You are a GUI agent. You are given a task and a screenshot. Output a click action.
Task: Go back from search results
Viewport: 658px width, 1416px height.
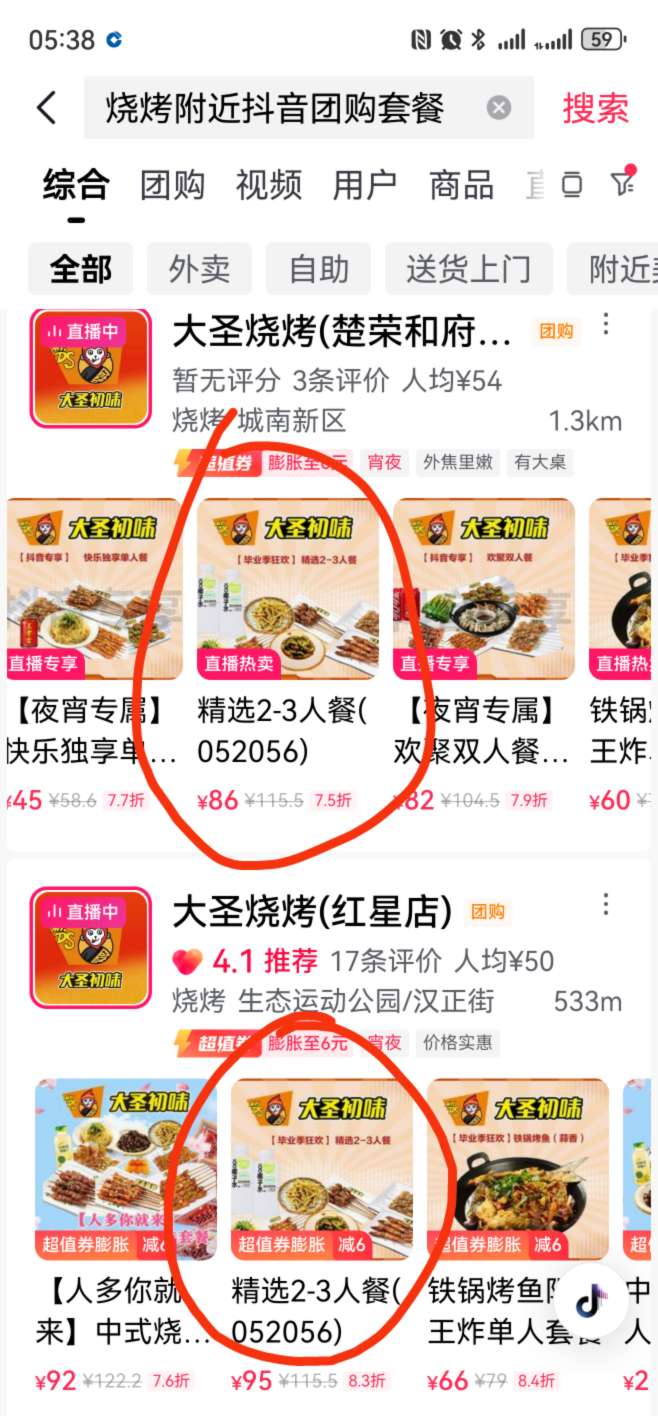coord(46,108)
